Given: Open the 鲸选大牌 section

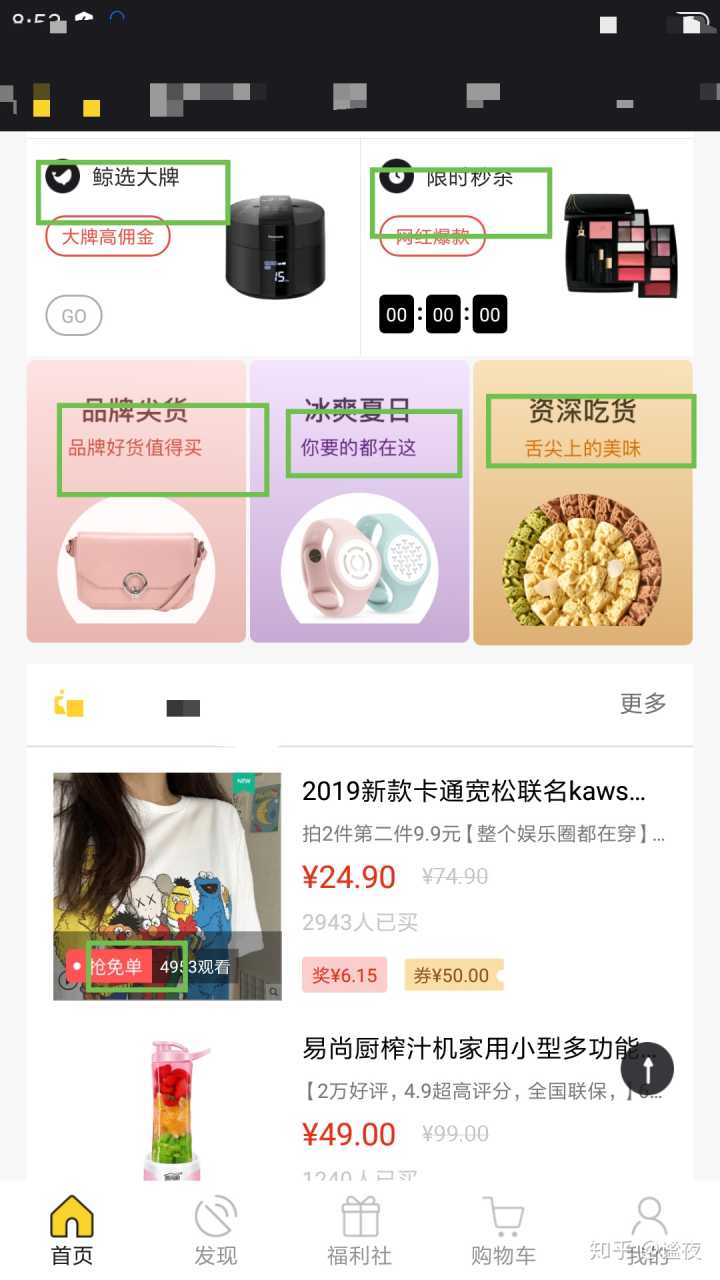Looking at the screenshot, I should tap(135, 178).
